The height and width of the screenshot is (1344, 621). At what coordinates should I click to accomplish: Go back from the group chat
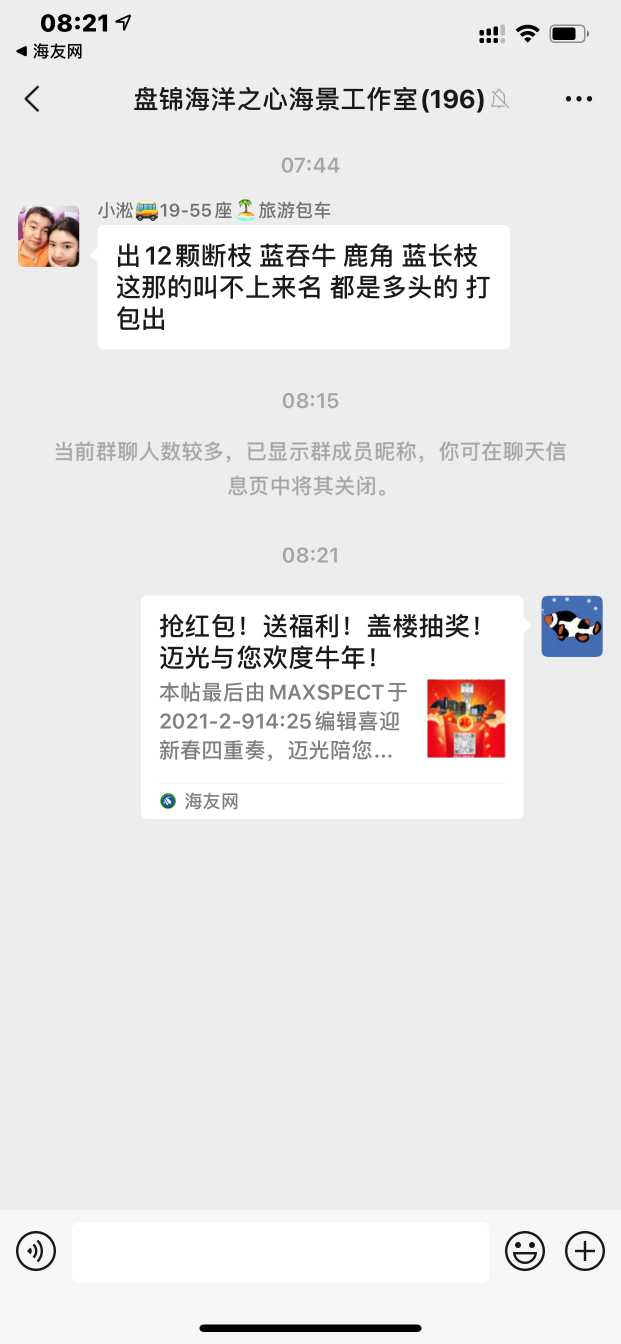point(32,99)
